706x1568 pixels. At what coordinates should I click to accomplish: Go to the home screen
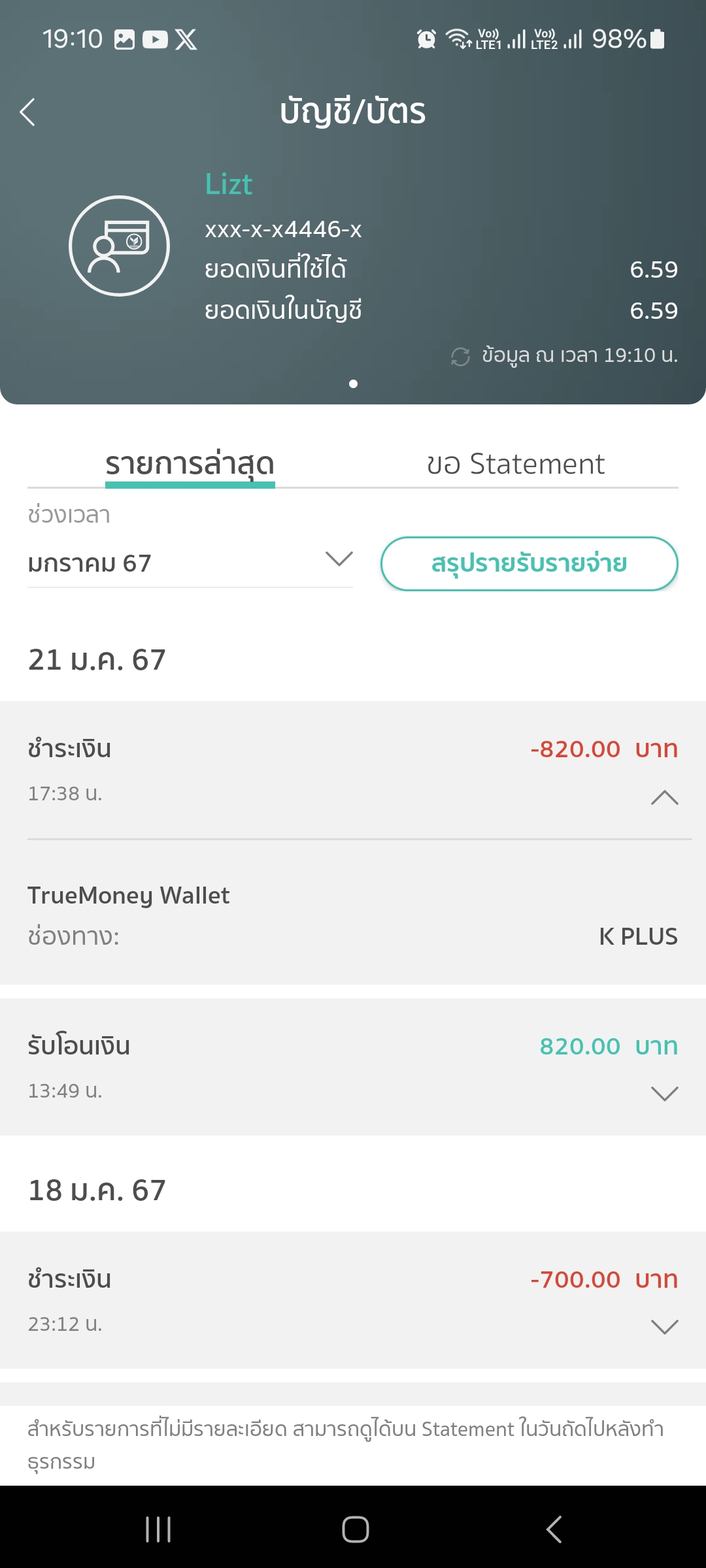pos(355,1529)
